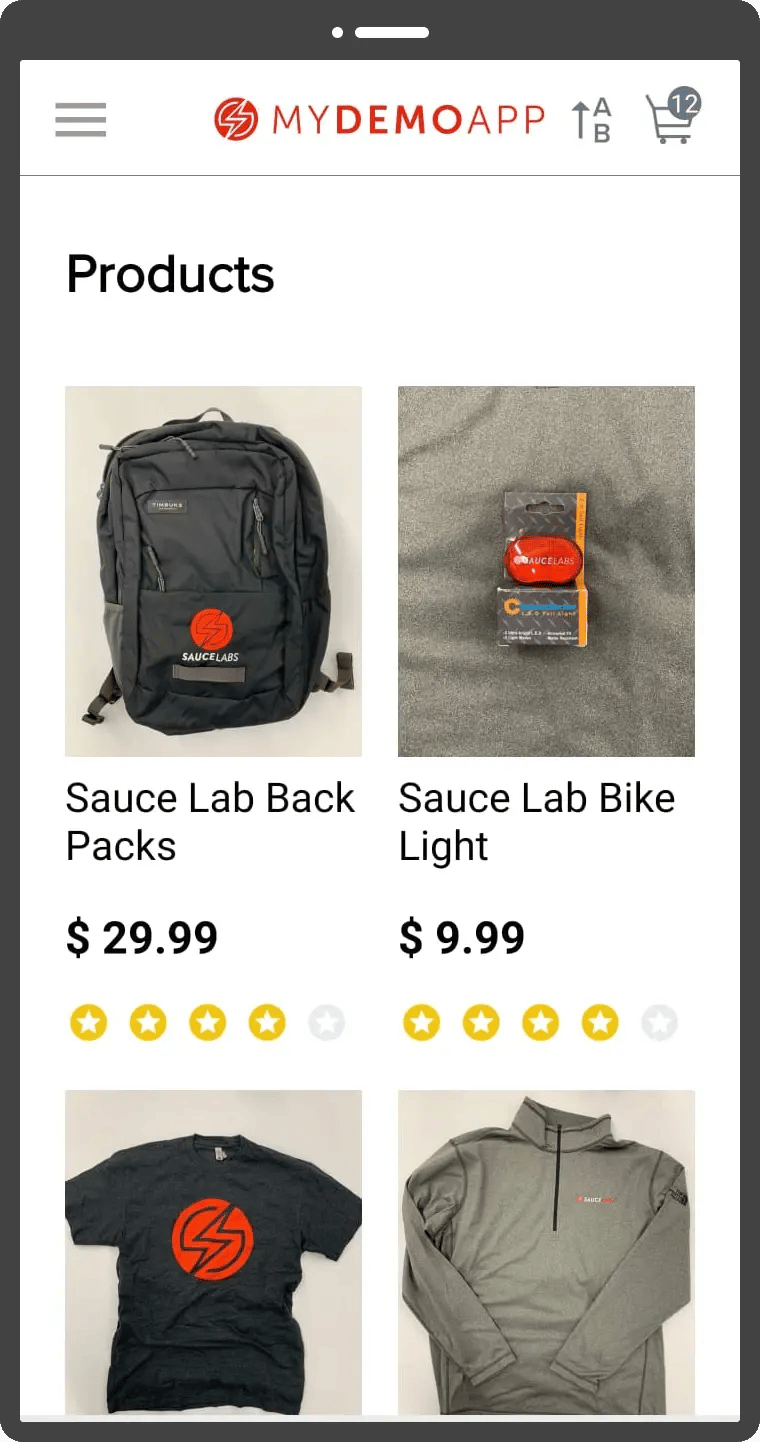Screen dimensions: 760x1442
Task: Give Sauce Lab Bike Light four stars
Action: click(x=599, y=1023)
